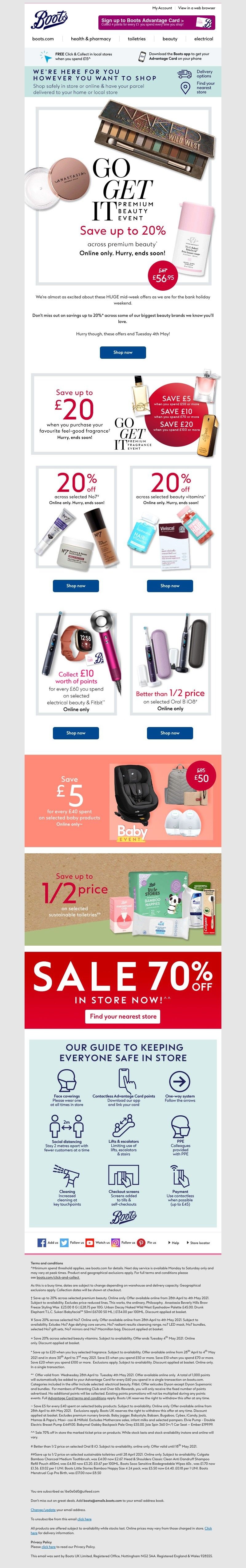Screen dimensions: 246x1568
Task: Open the Help link
Action: 174,1242
